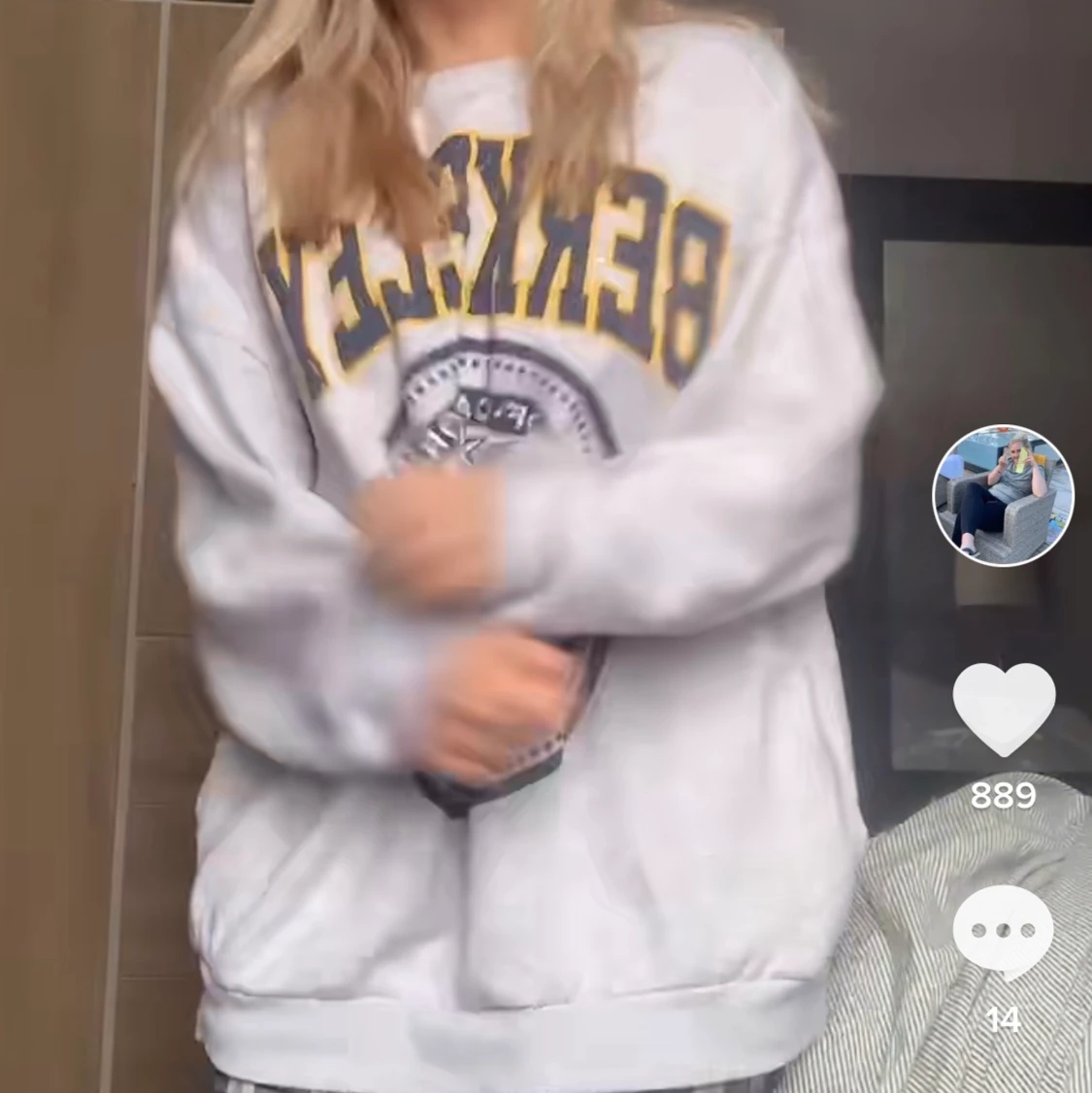Viewport: 1092px width, 1093px height.
Task: Open the comments section
Action: [x=1003, y=932]
